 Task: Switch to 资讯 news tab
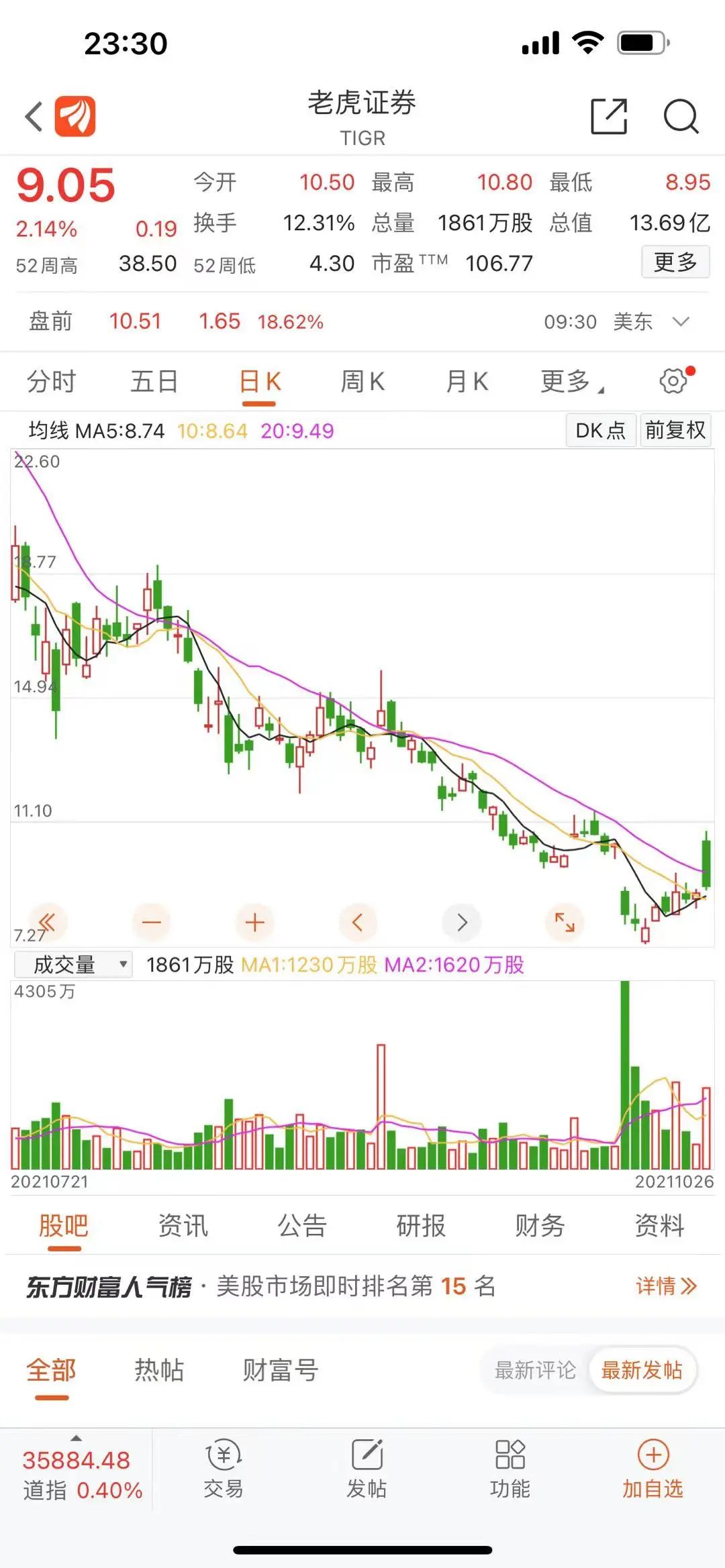click(183, 1226)
